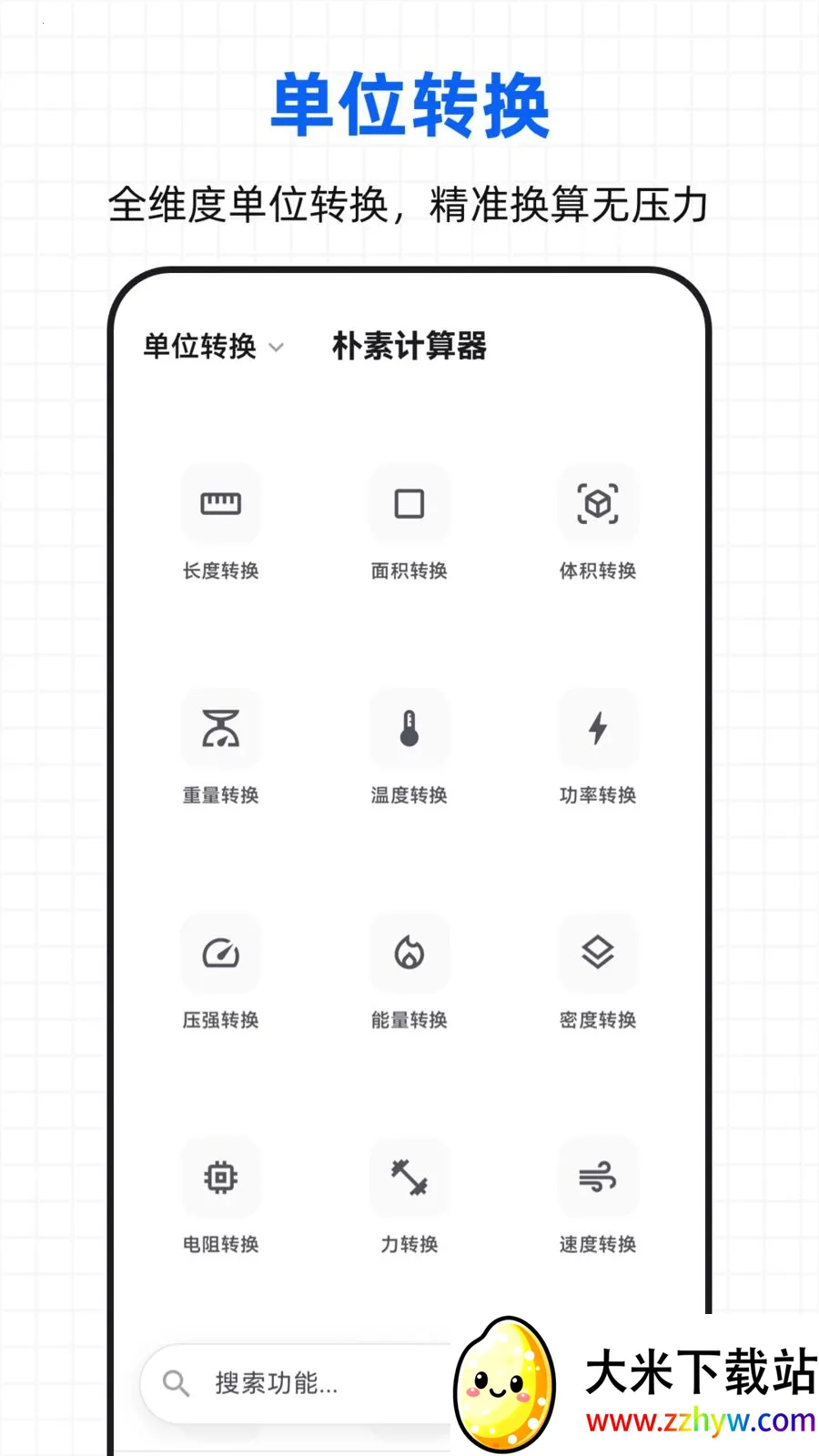Viewport: 819px width, 1456px height.
Task: Open the ruler icon for 长度转换
Action: coord(221,503)
